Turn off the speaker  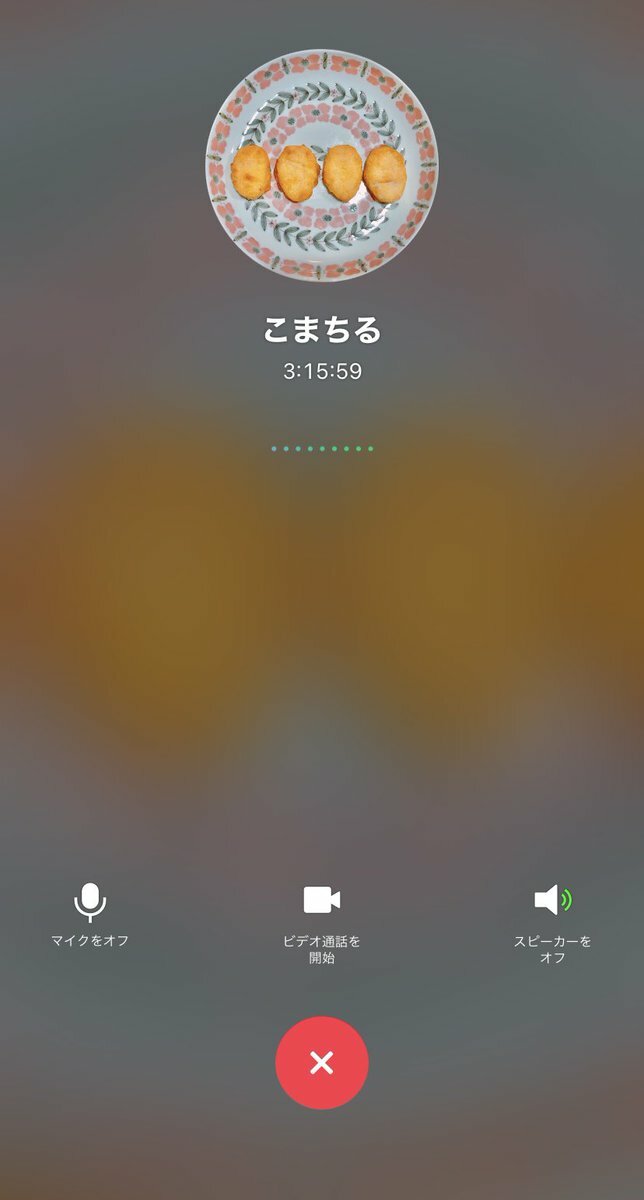tap(553, 901)
